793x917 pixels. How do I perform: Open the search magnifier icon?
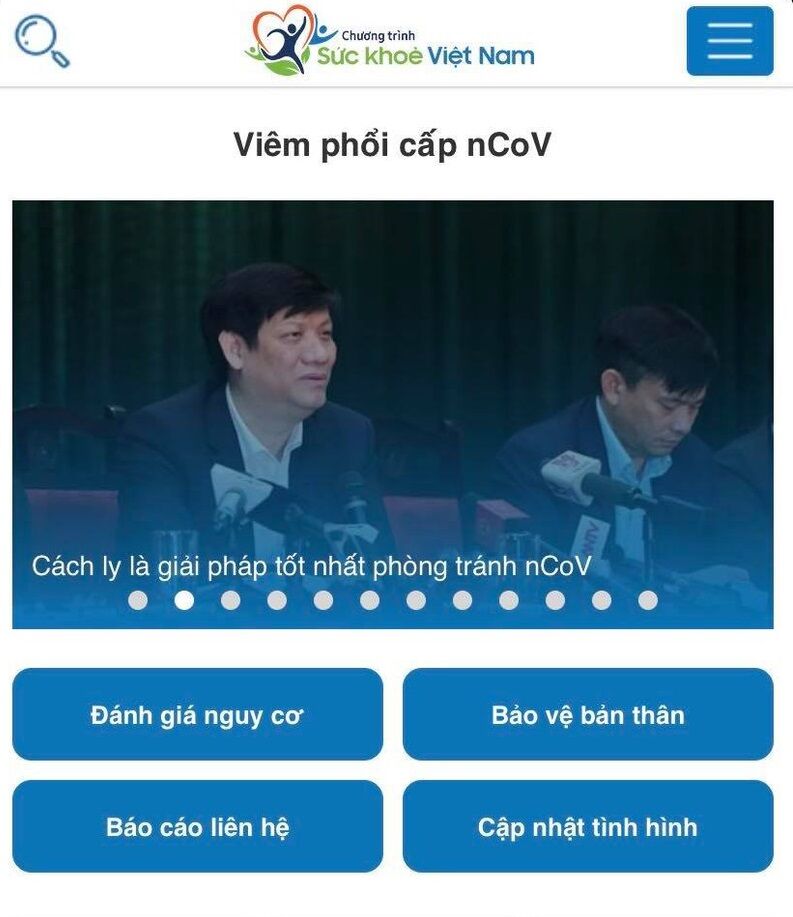pos(41,40)
